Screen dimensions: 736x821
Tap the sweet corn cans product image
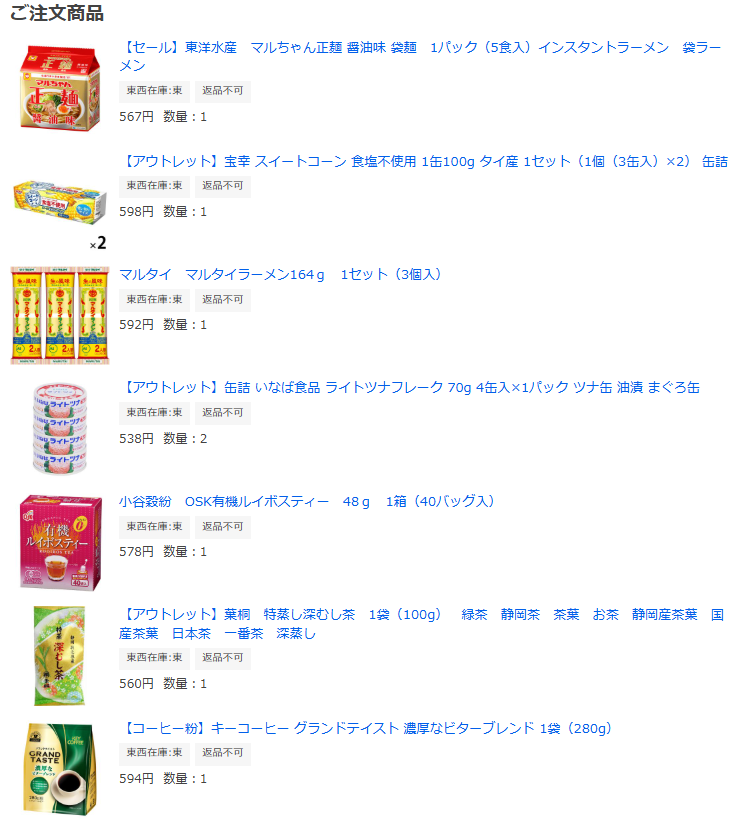[x=60, y=205]
